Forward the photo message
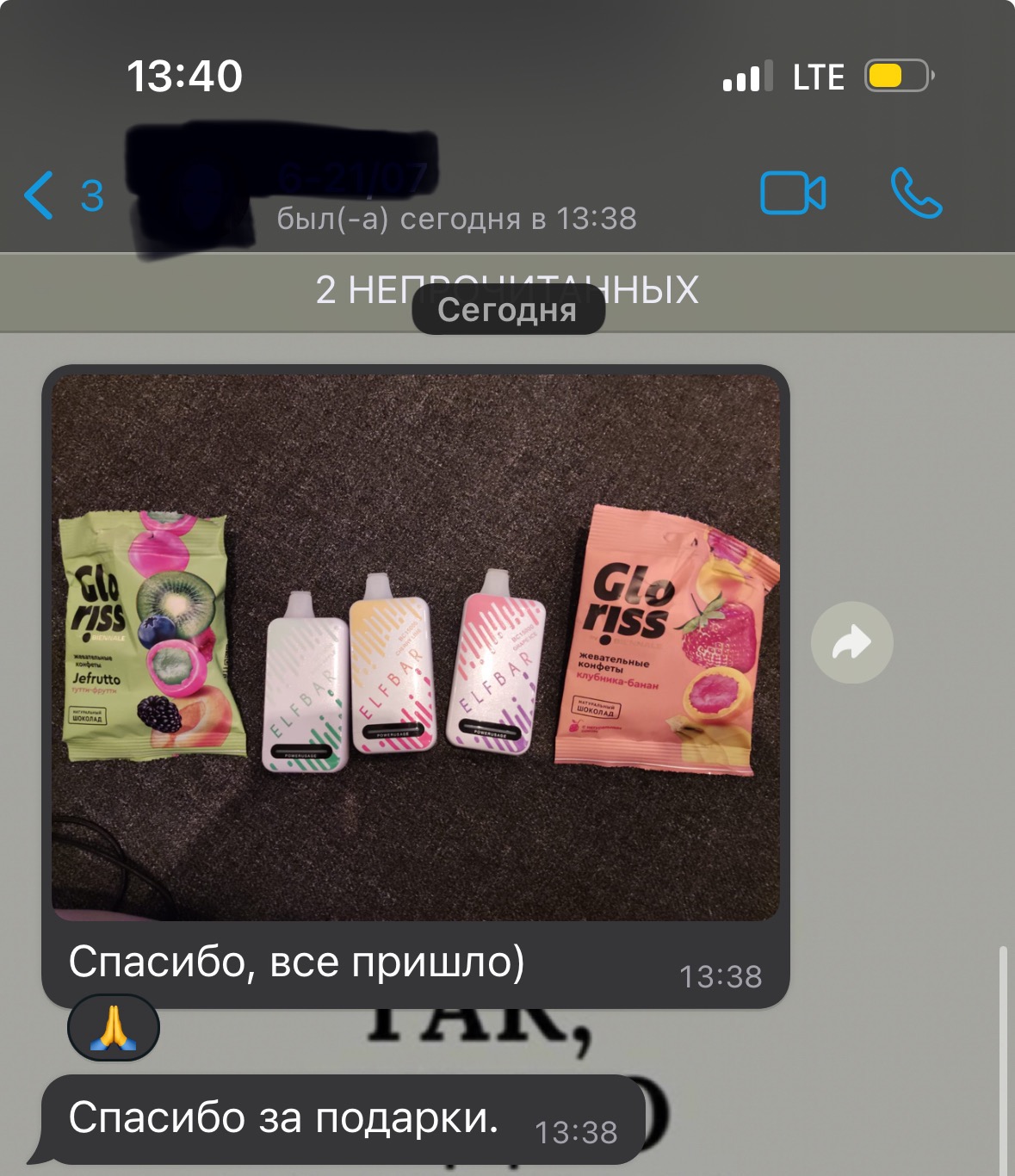Image resolution: width=1015 pixels, height=1176 pixels. pyautogui.click(x=851, y=642)
